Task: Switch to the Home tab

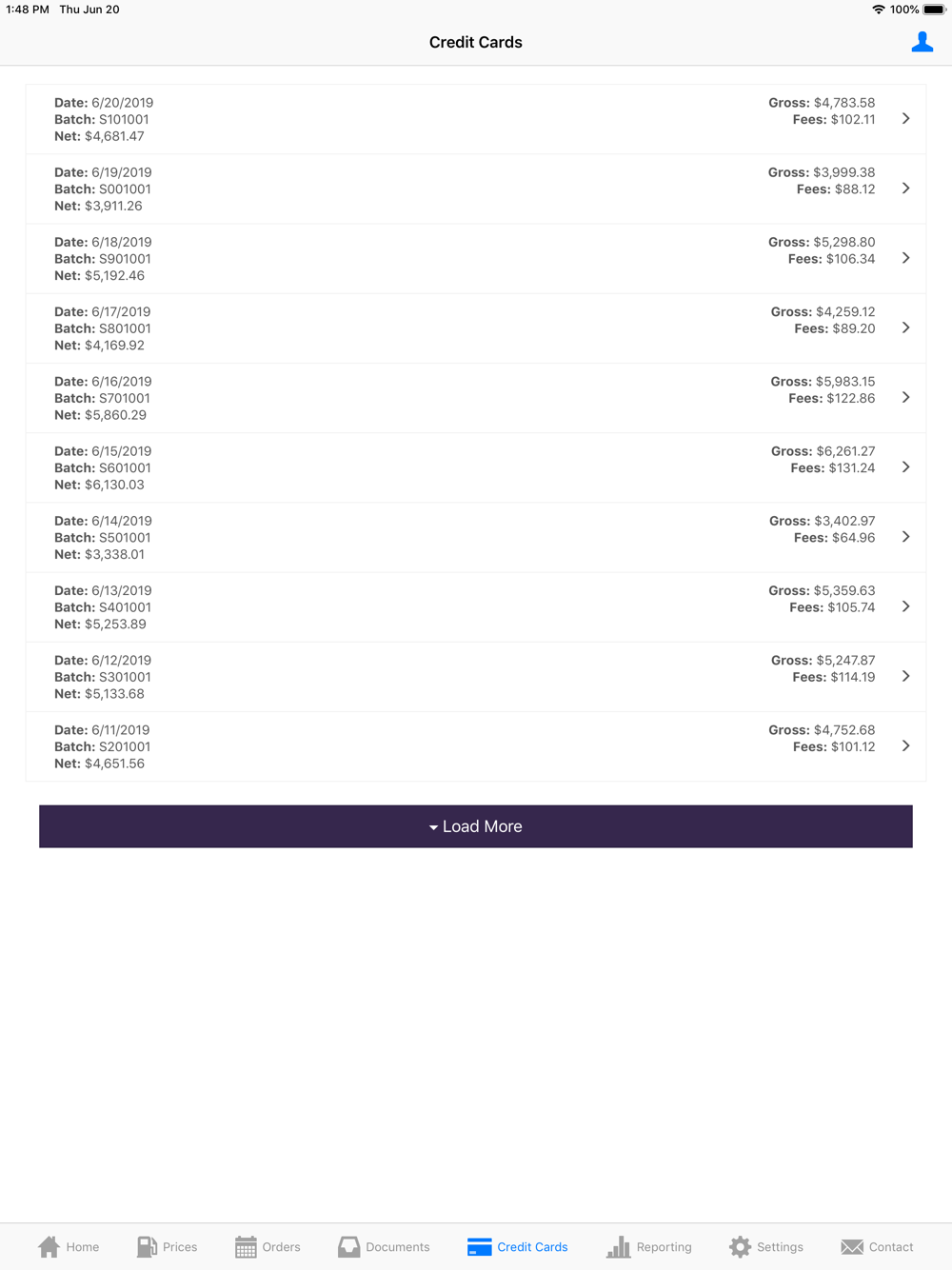Action: pos(69,1246)
